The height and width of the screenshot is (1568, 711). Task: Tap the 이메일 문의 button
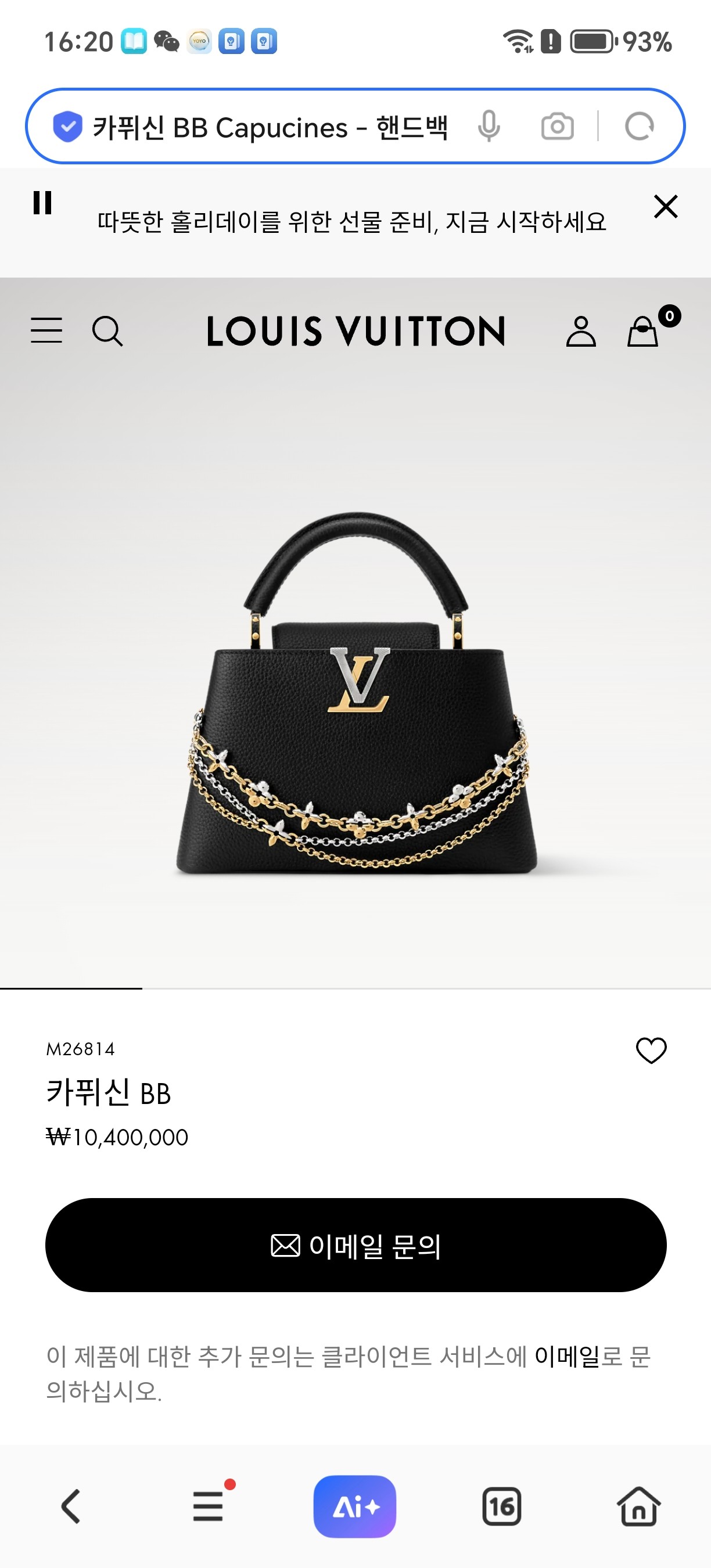[x=355, y=1245]
